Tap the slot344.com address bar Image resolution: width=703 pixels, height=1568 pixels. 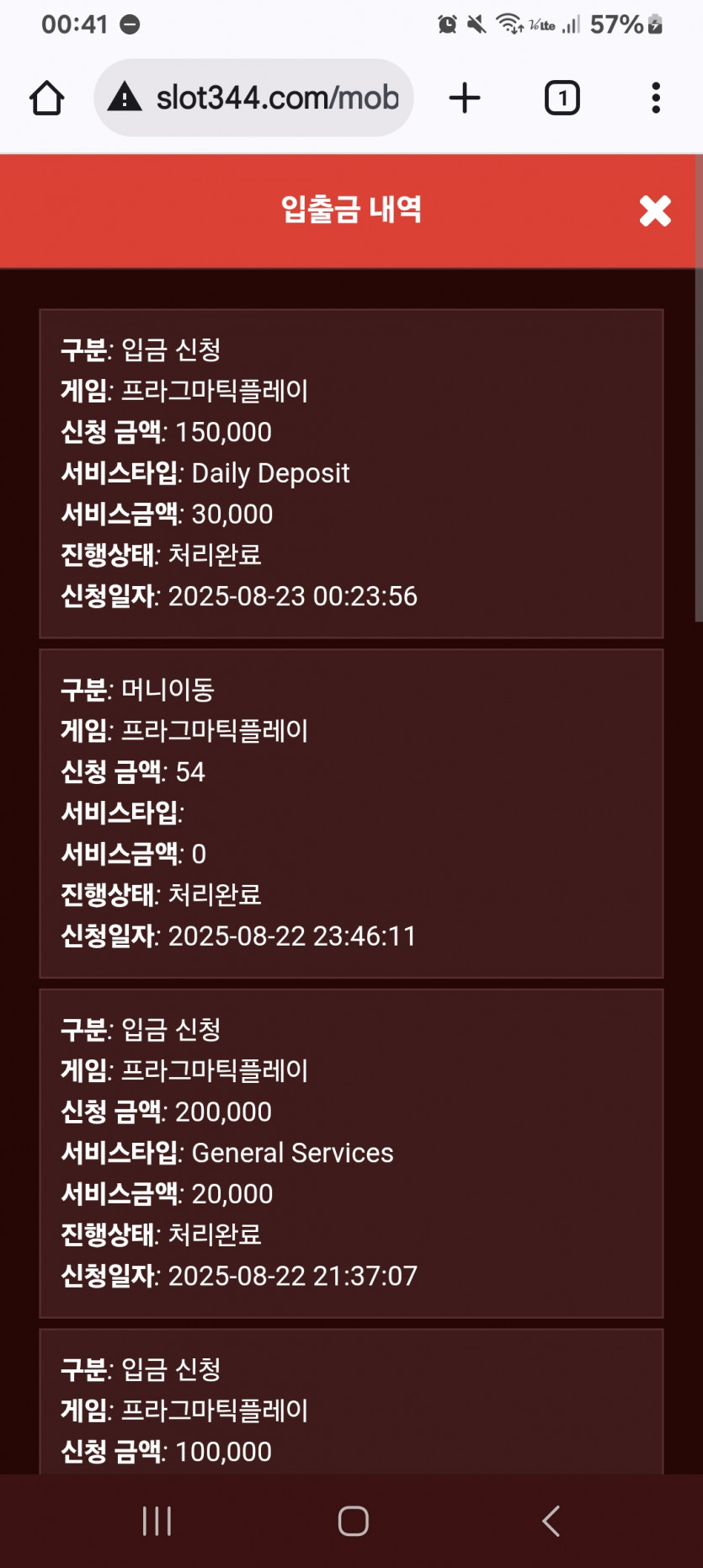click(x=253, y=98)
